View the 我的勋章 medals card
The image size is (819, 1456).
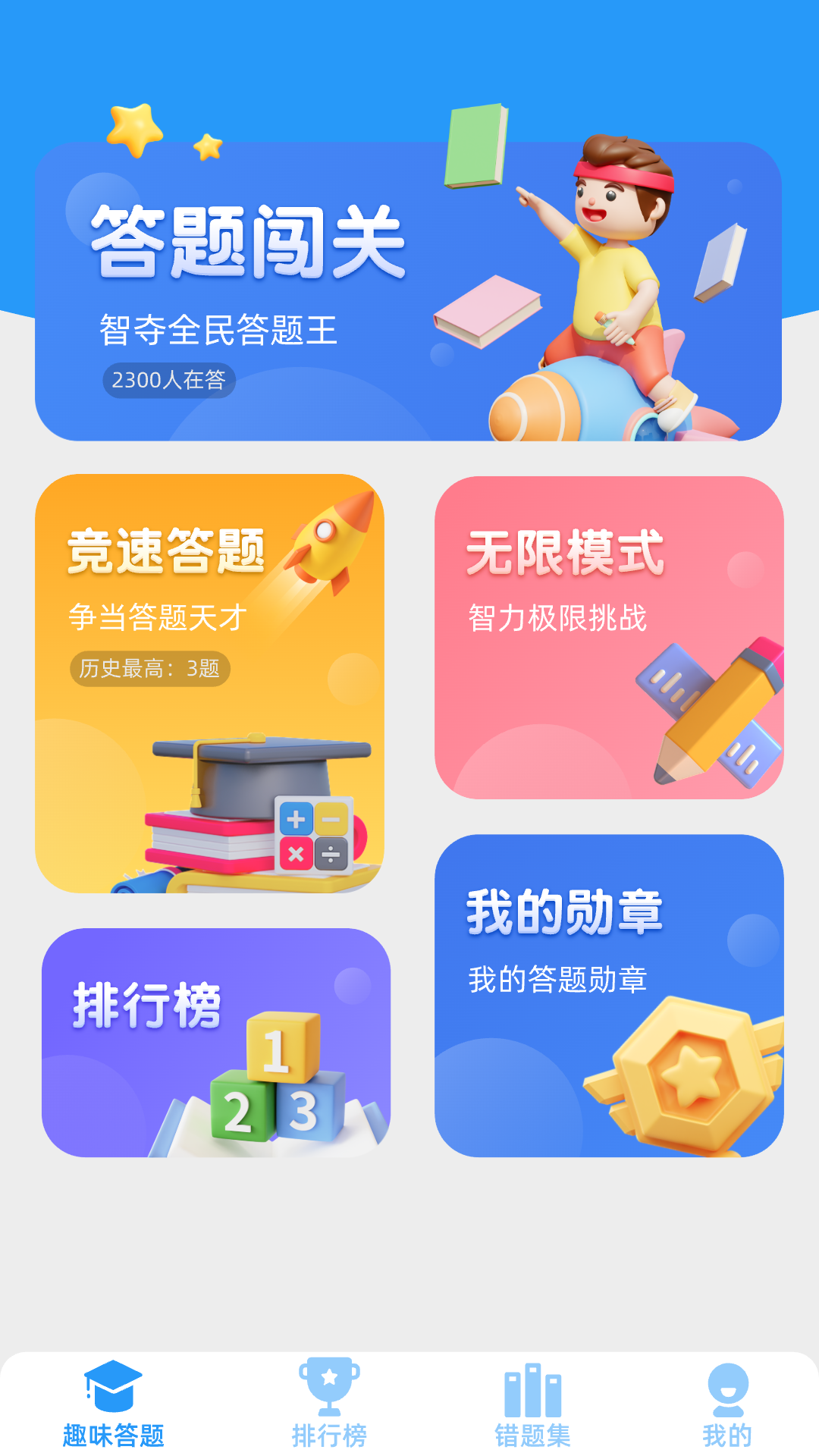point(608,995)
